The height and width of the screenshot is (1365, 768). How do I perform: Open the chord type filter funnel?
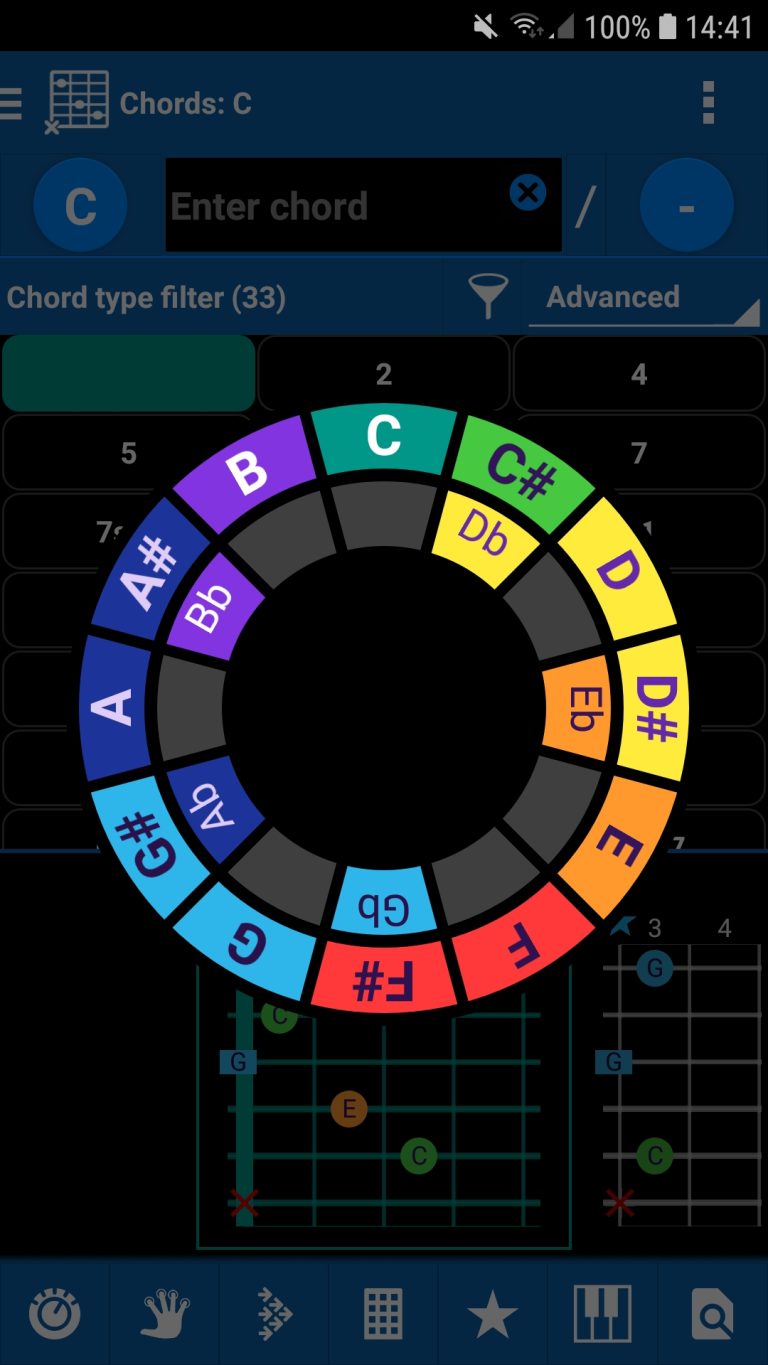(x=487, y=295)
